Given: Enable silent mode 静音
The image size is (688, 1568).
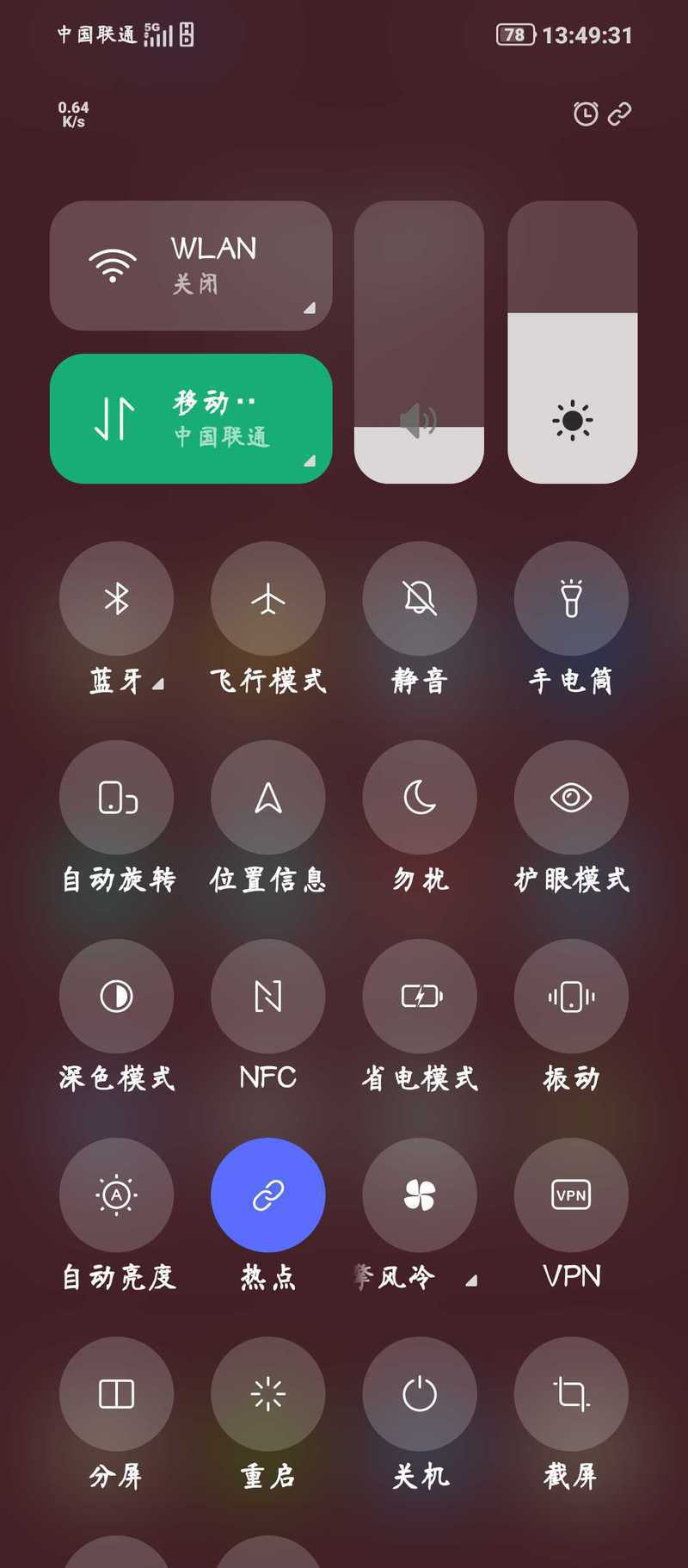Looking at the screenshot, I should tap(420, 598).
